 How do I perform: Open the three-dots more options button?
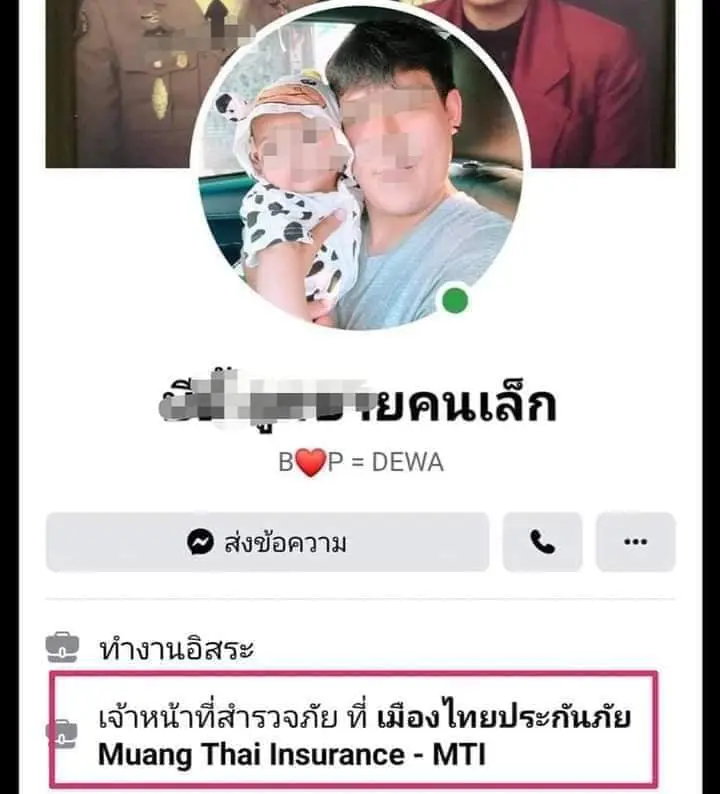(x=635, y=542)
